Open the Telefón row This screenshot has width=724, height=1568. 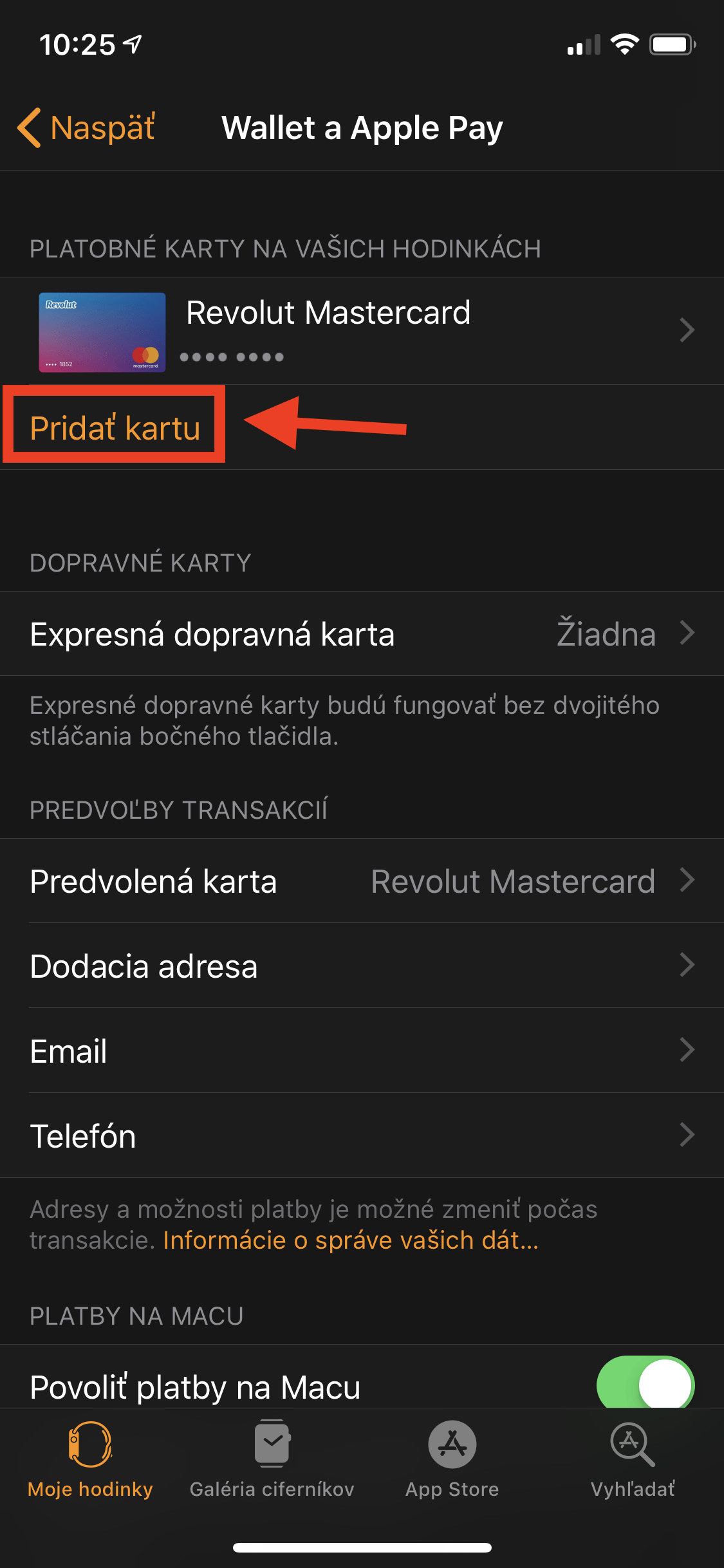click(x=362, y=1135)
